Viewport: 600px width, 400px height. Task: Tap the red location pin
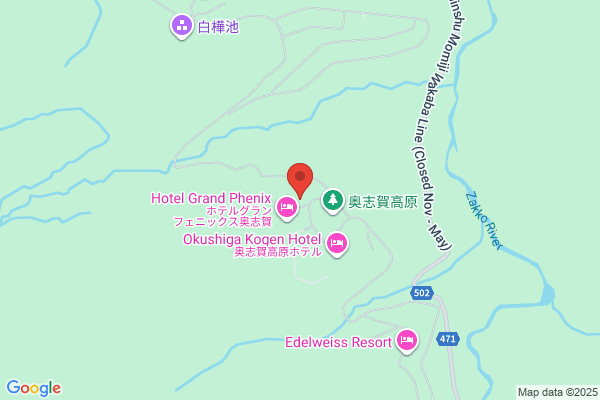click(300, 181)
